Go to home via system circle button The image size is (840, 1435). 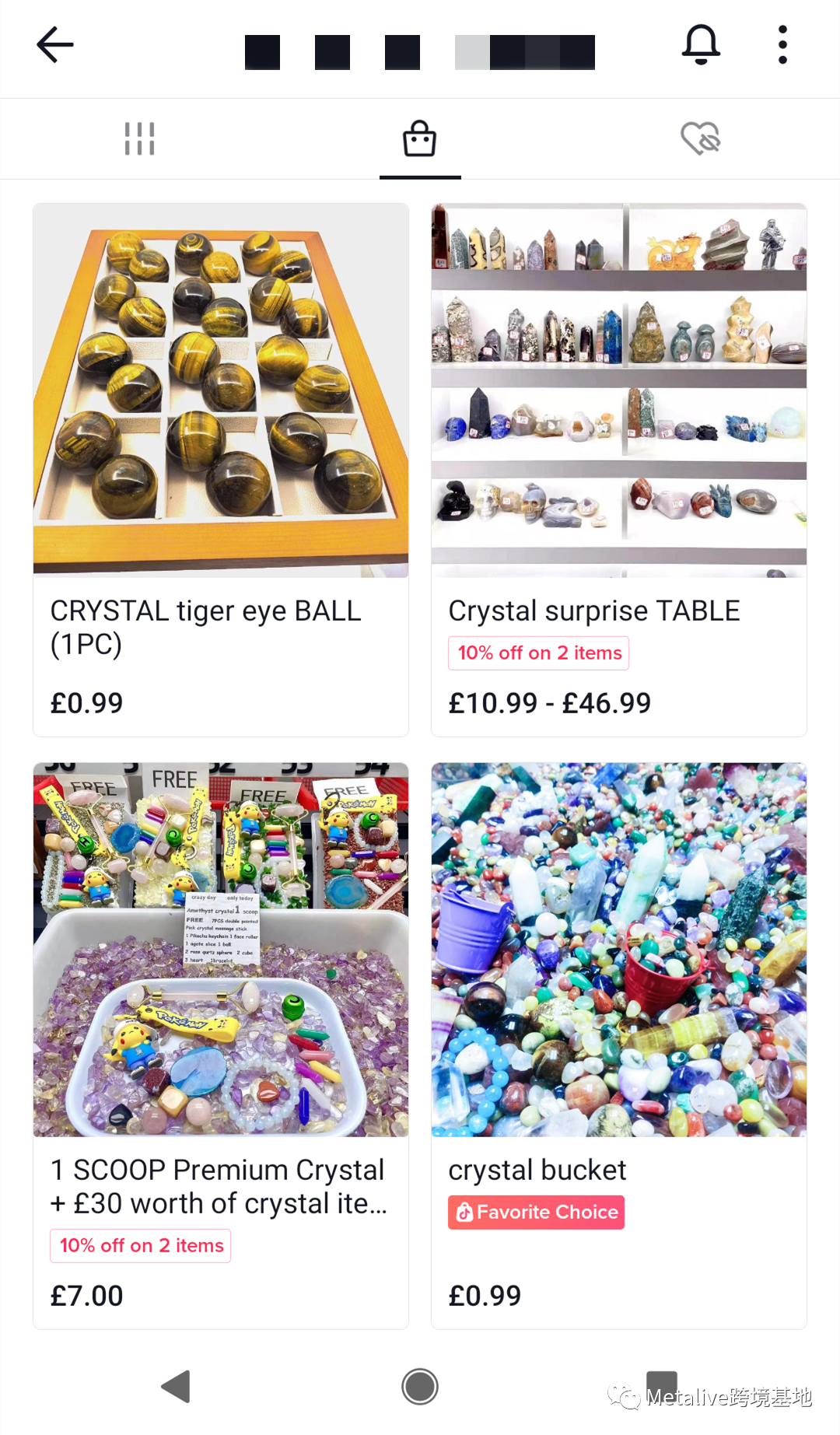coord(420,1386)
